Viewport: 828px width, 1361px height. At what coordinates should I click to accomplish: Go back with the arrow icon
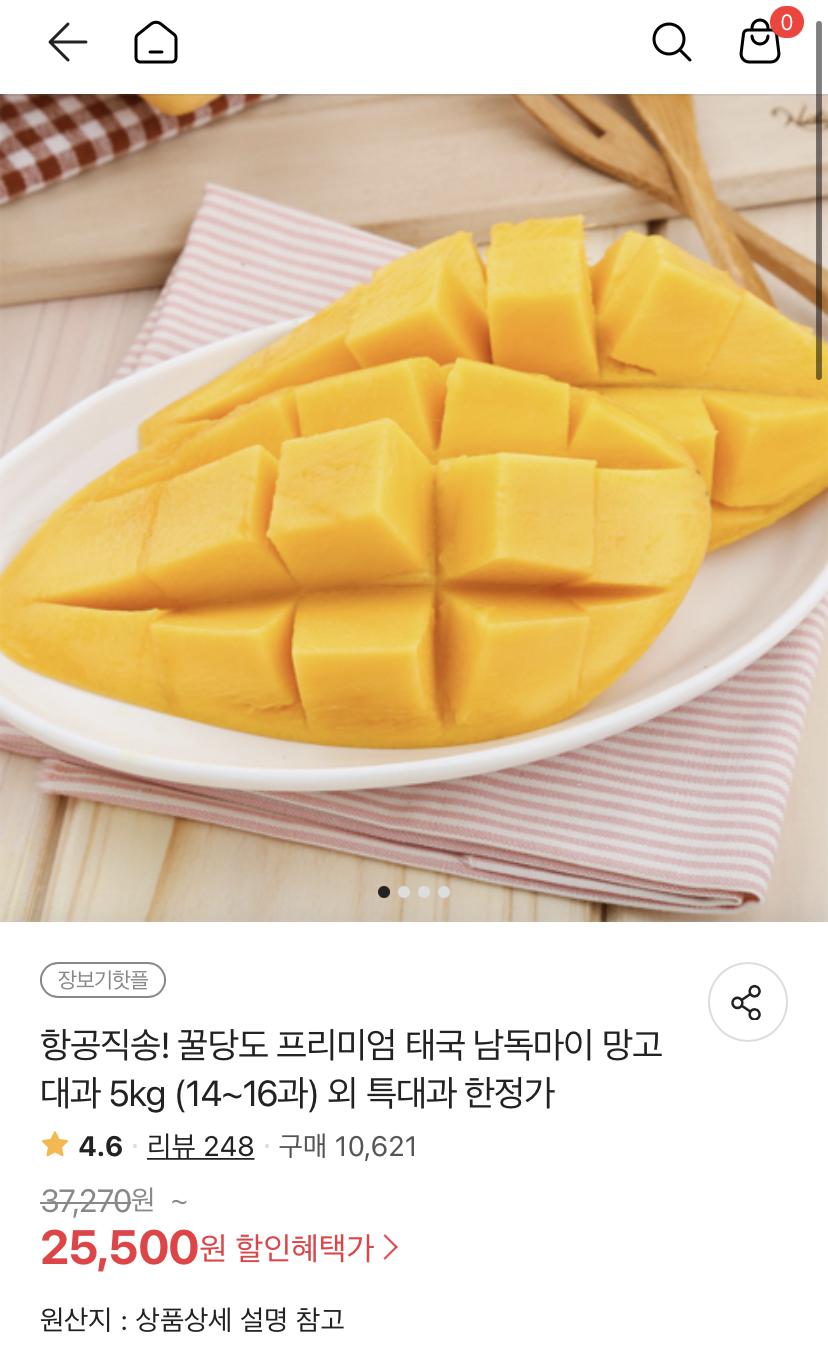(67, 43)
